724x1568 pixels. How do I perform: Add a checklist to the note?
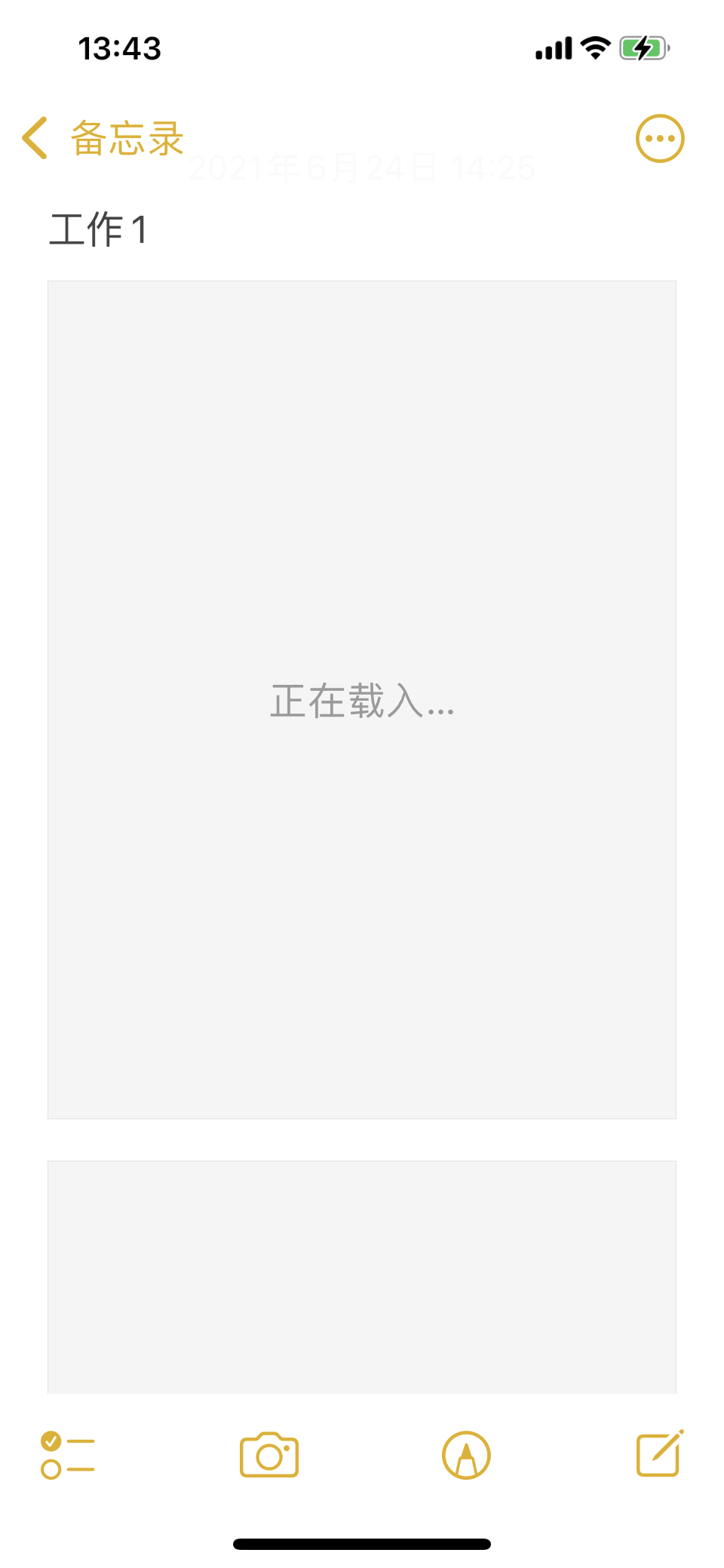point(68,1455)
